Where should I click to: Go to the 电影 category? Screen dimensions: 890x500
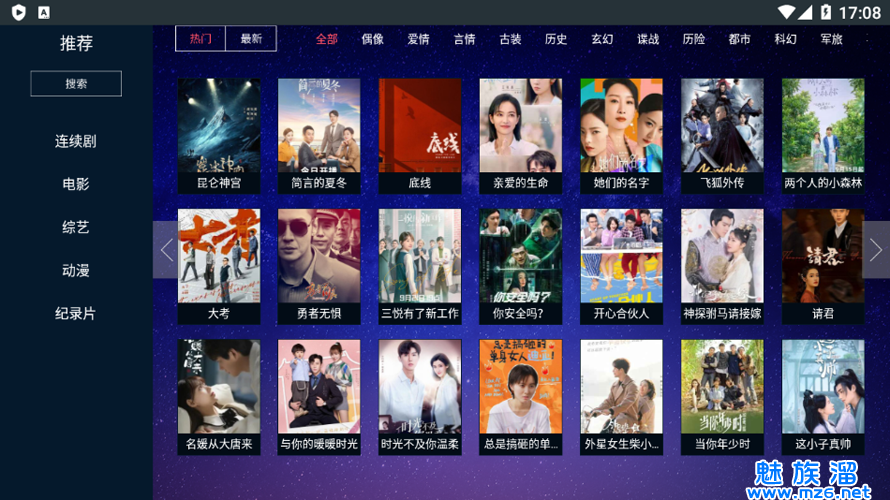tap(76, 184)
